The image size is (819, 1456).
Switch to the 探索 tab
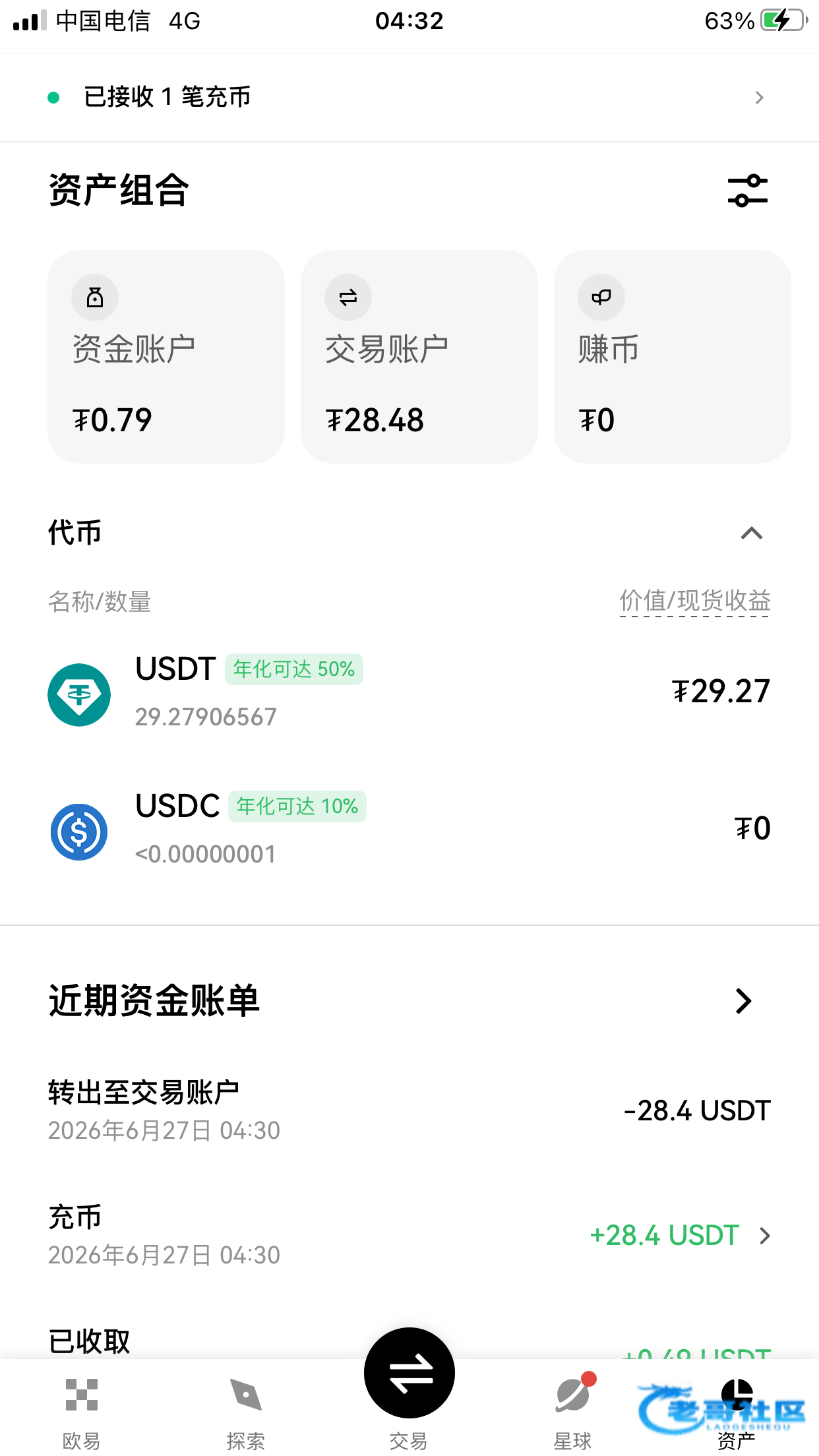coord(245,1412)
